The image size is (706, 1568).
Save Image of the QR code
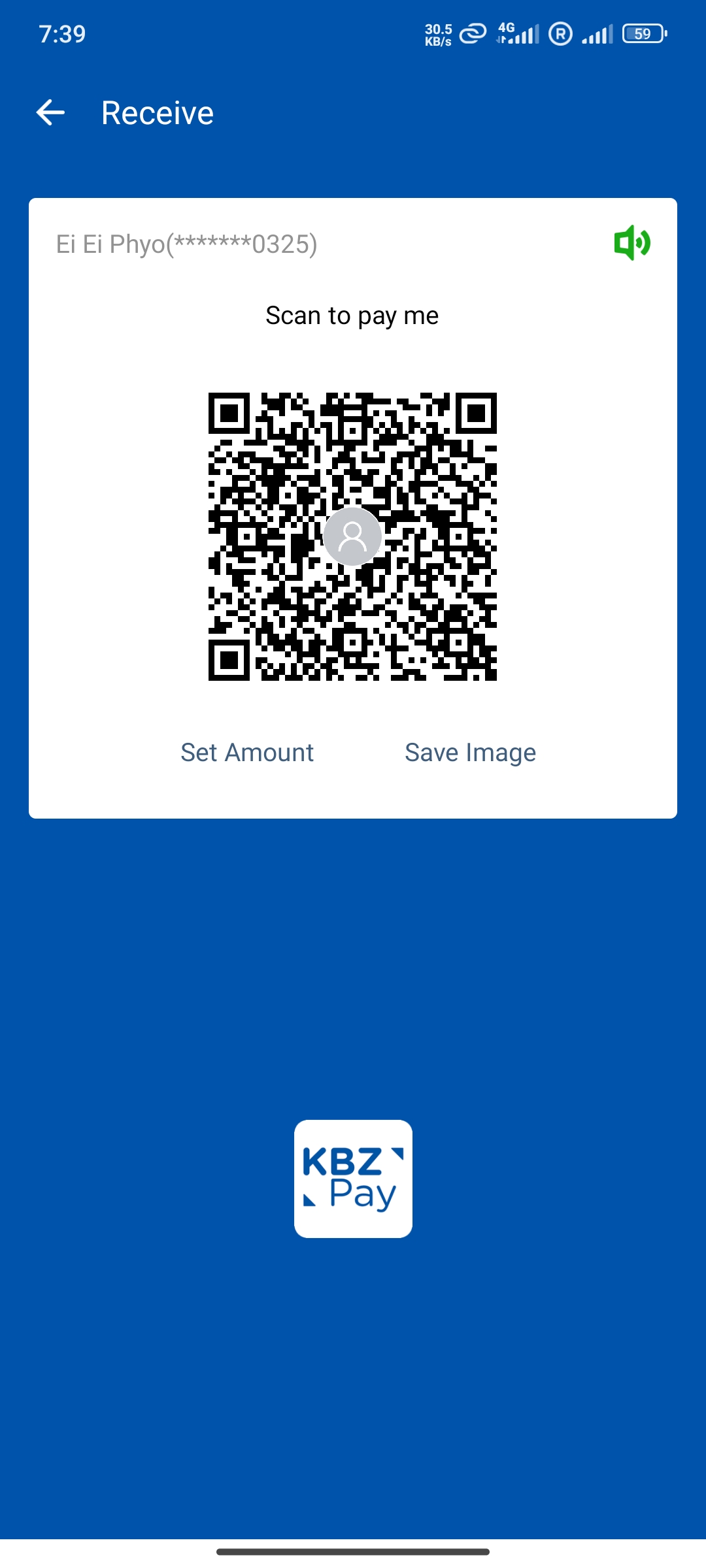coord(470,753)
